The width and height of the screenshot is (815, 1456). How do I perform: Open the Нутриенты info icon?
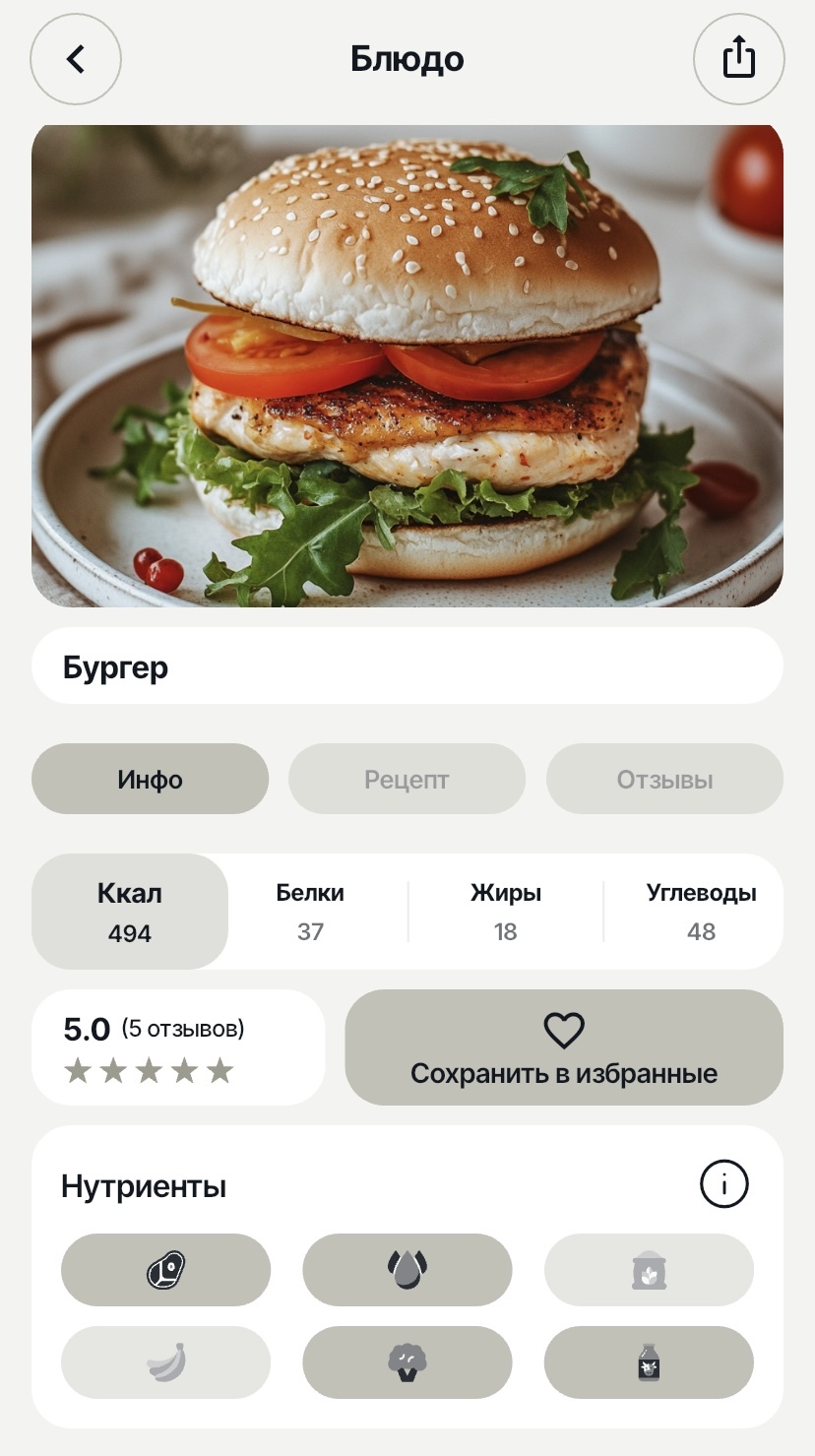pyautogui.click(x=724, y=1184)
